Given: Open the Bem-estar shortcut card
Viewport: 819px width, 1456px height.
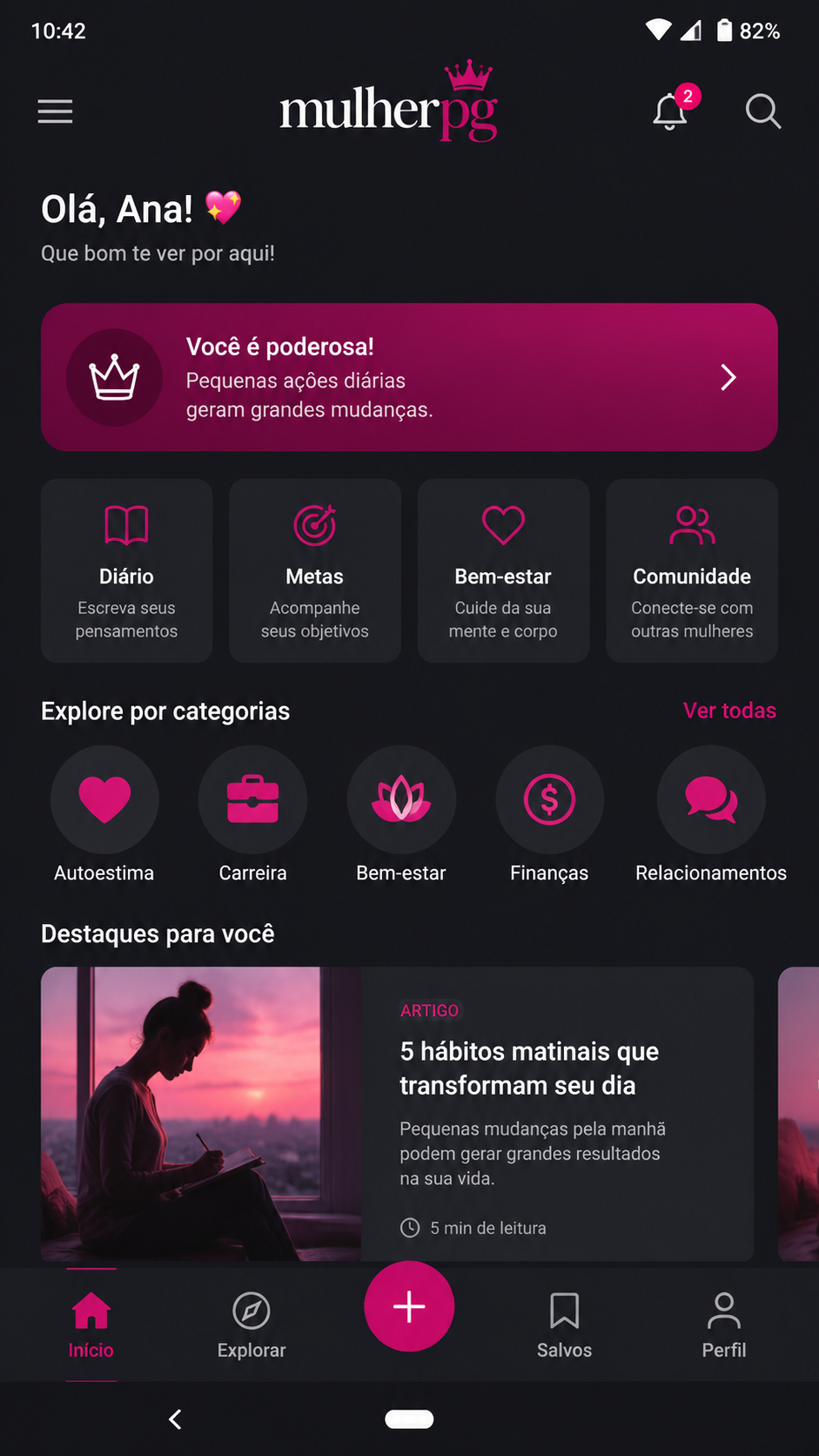Looking at the screenshot, I should pos(503,570).
